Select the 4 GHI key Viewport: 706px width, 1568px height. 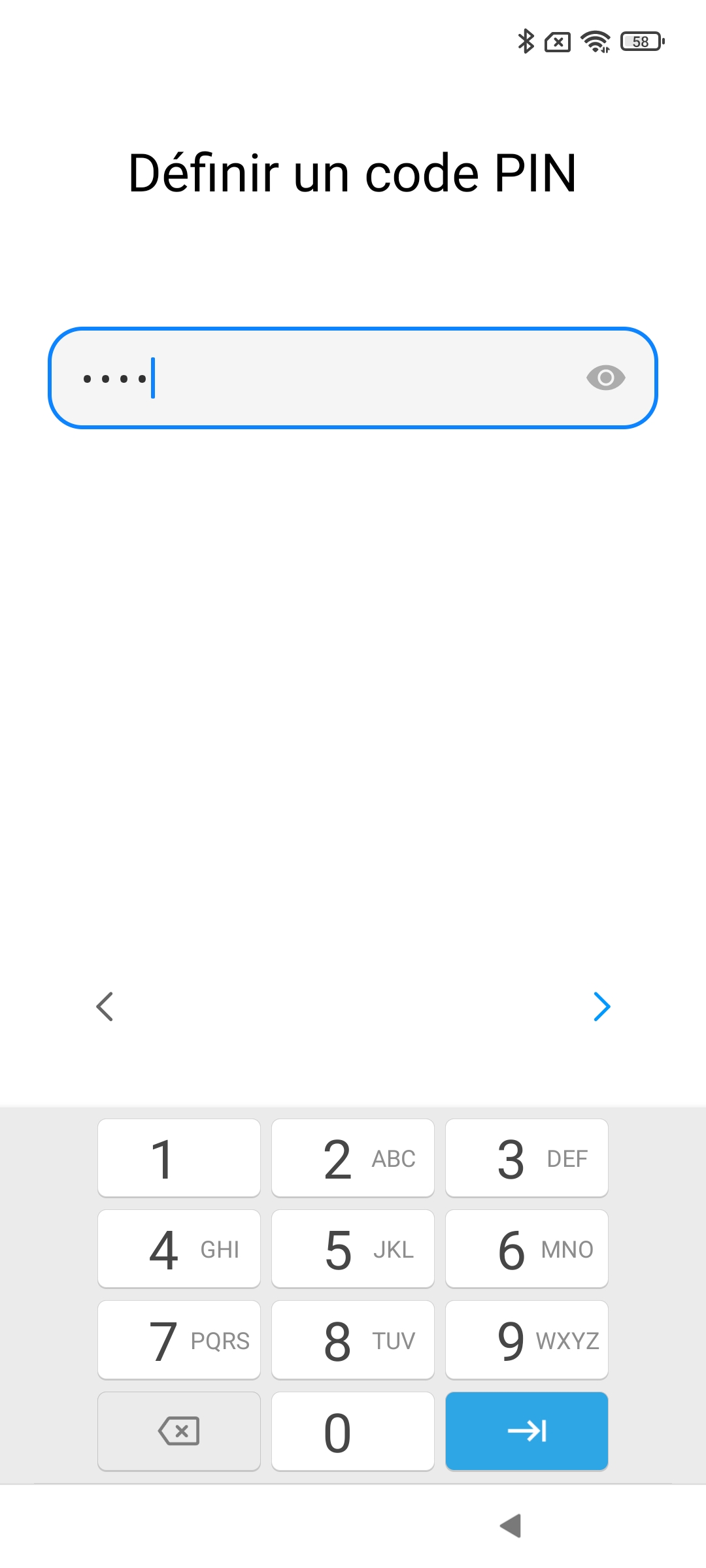179,1249
